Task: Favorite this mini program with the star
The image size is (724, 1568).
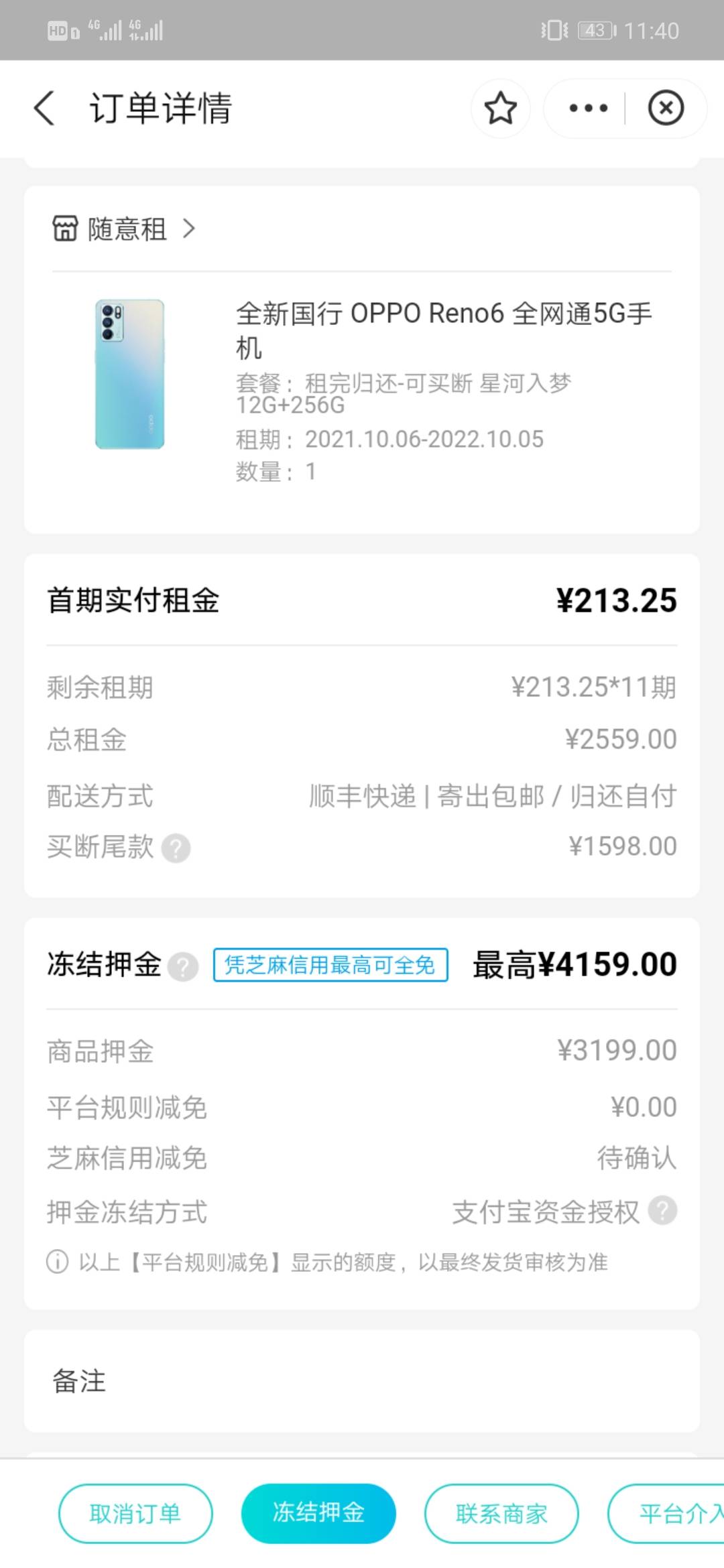Action: [x=500, y=109]
